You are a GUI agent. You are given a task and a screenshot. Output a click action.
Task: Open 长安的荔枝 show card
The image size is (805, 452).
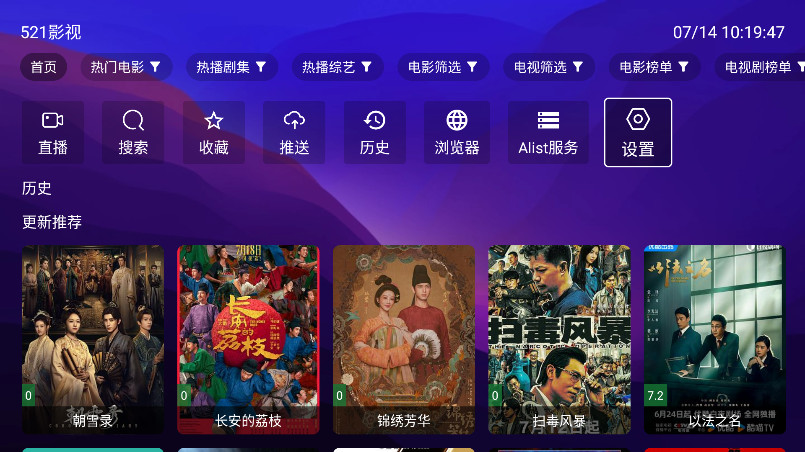[248, 339]
